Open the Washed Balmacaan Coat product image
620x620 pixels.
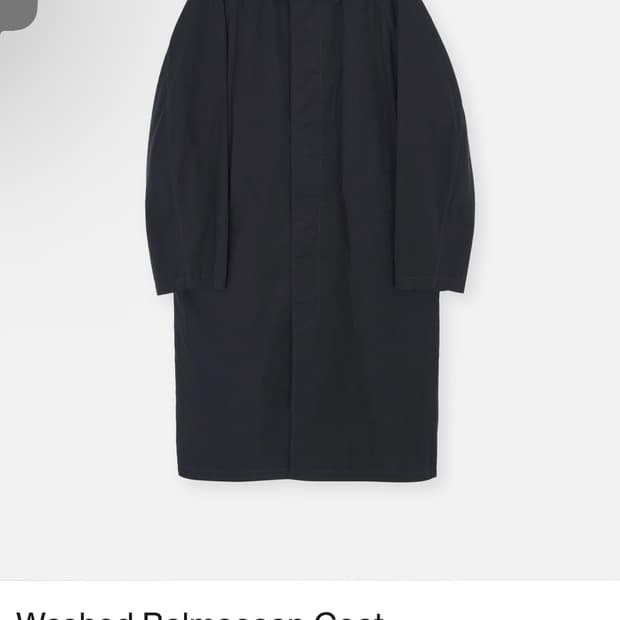coord(310,260)
